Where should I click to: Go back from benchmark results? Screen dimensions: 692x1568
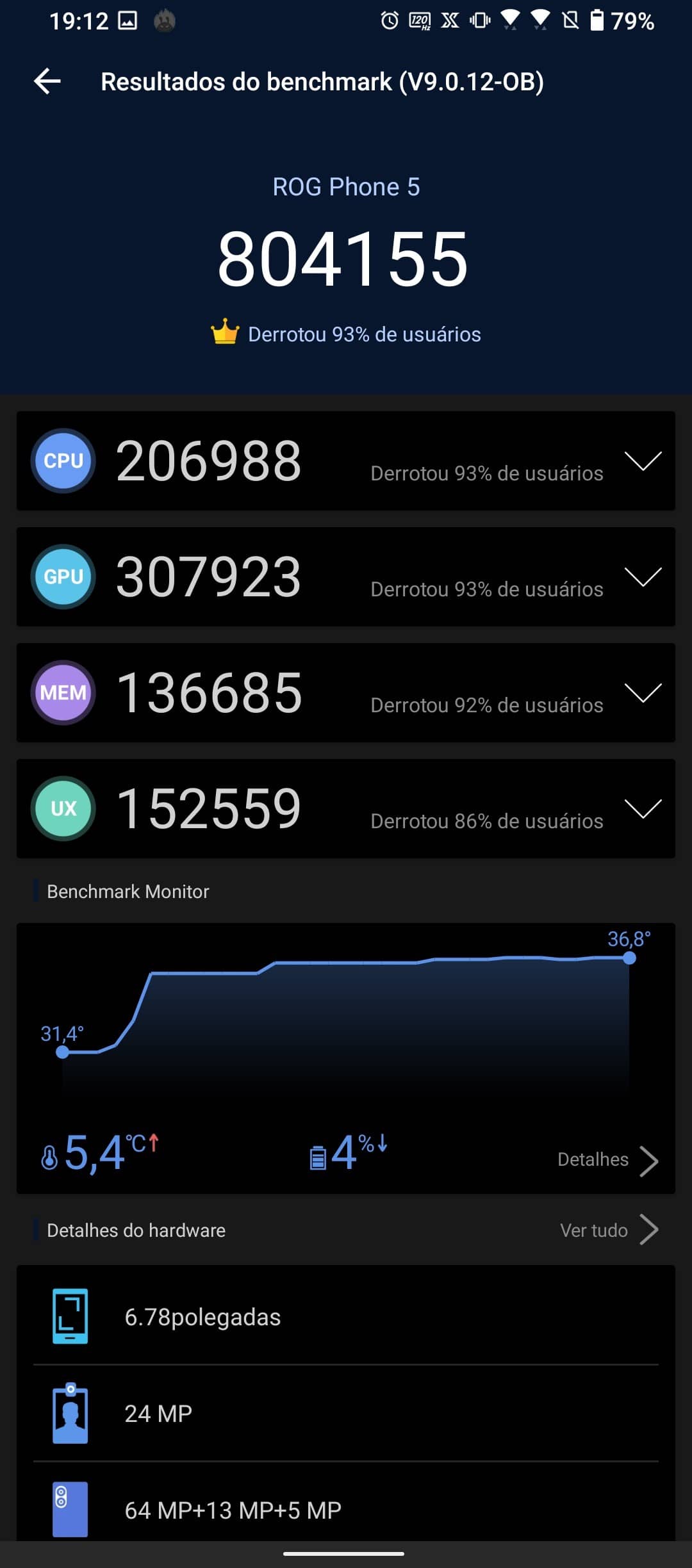(x=47, y=81)
